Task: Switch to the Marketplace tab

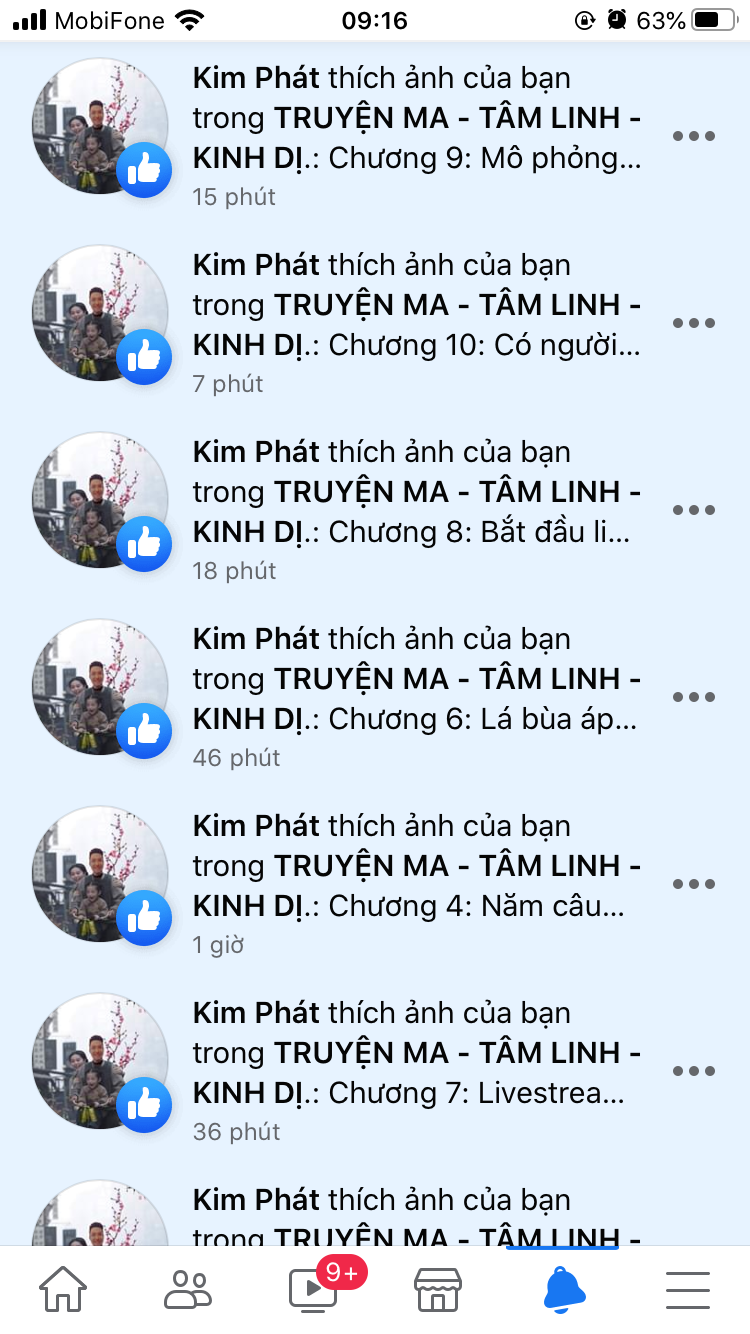Action: [438, 1290]
